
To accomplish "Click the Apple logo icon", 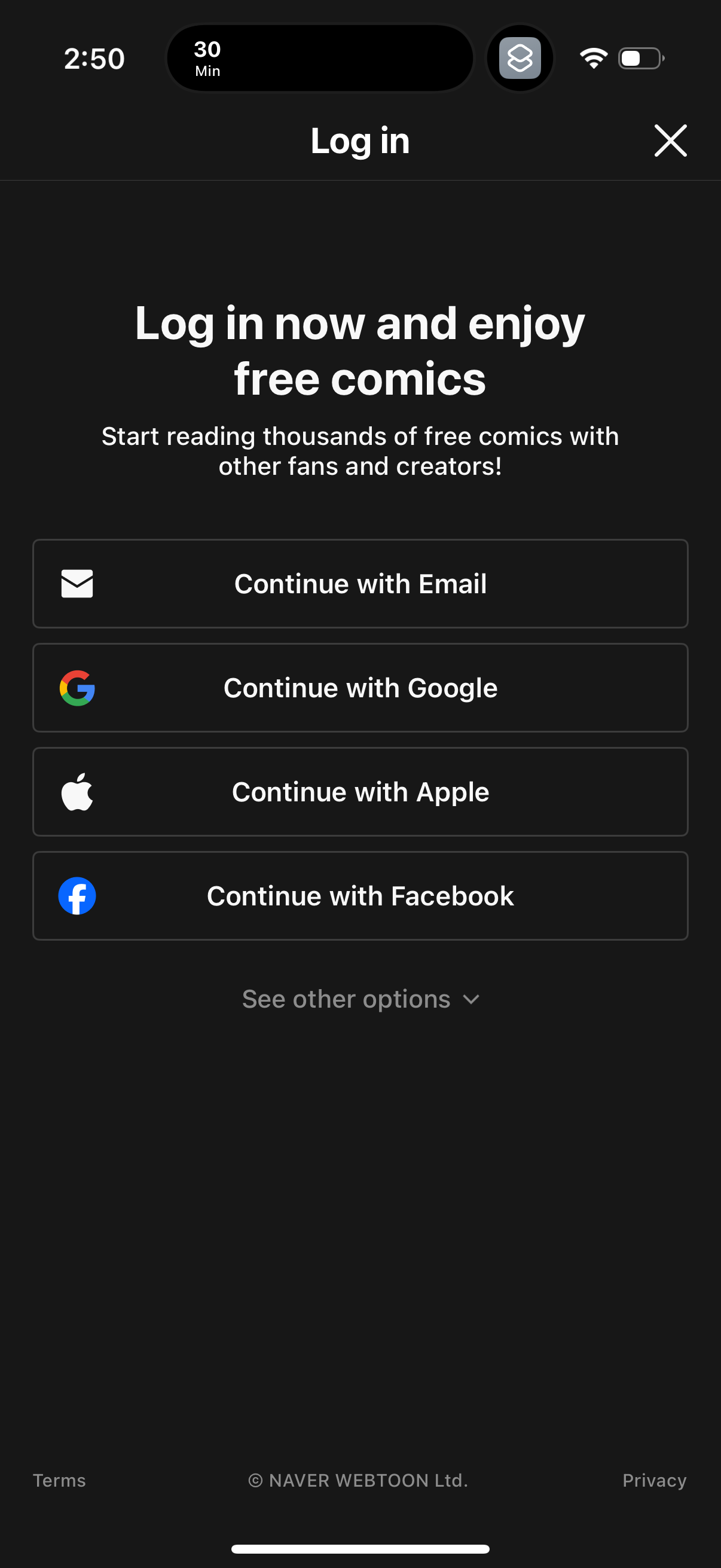I will 77,791.
